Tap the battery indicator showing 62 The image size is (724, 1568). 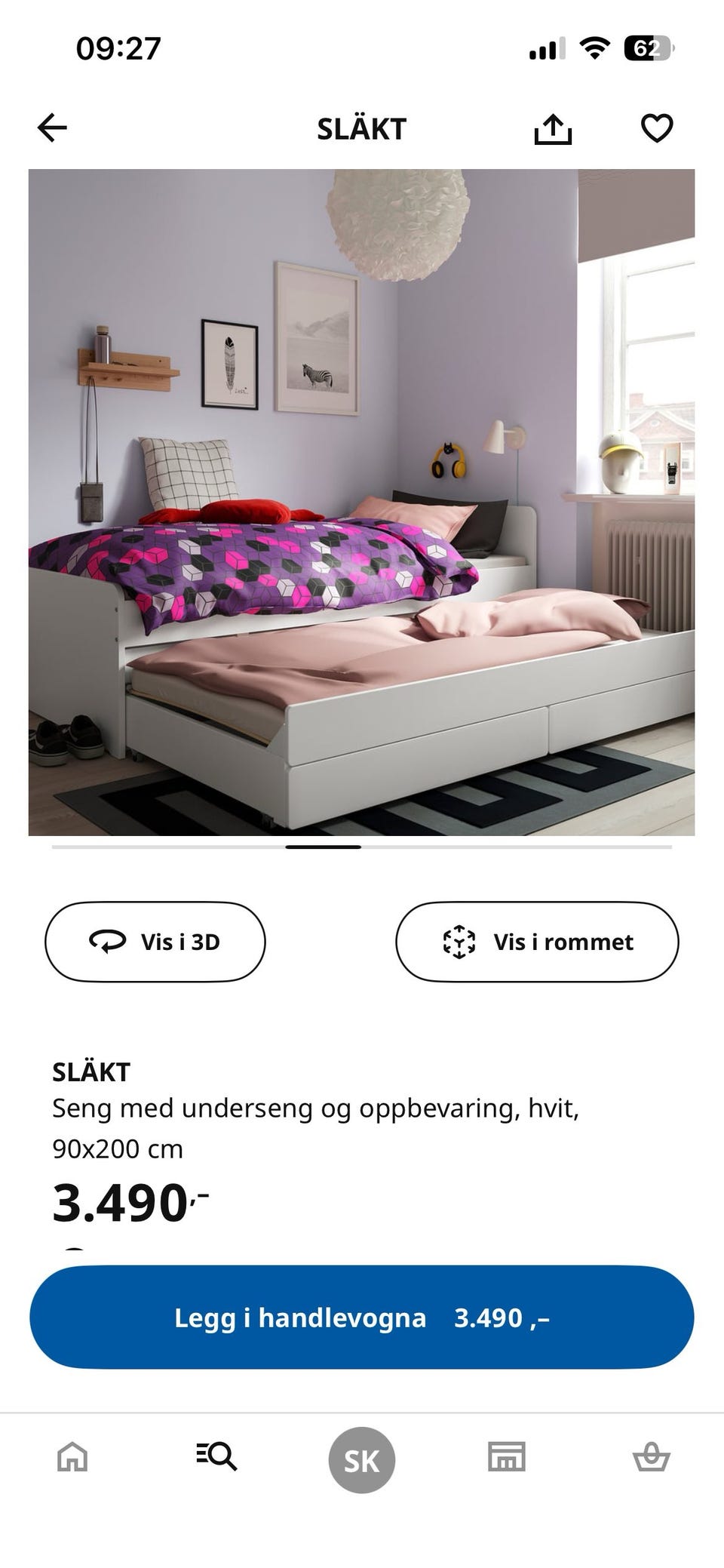pos(647,48)
